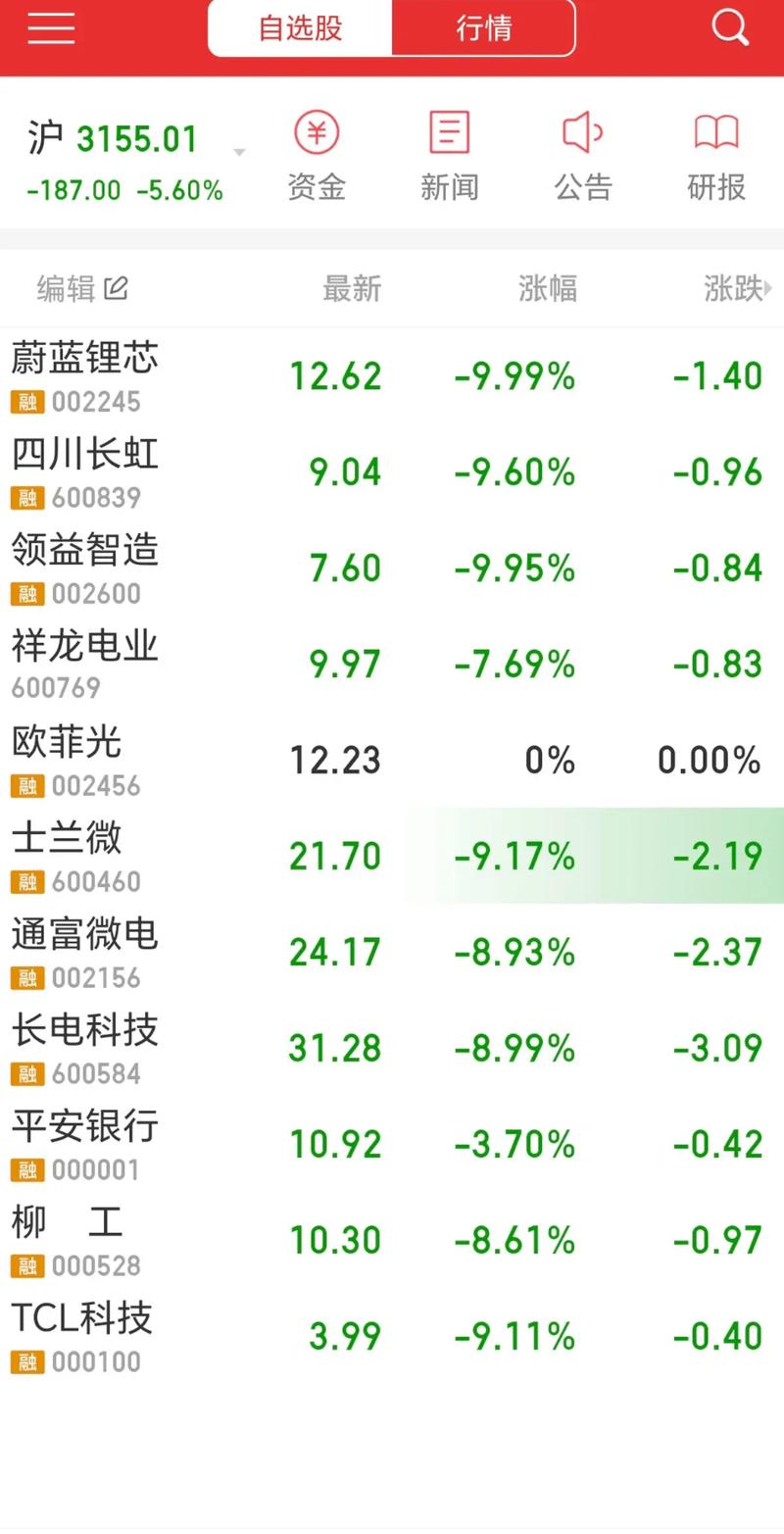Screen dimensions: 784x1534
Task: Open the 平安银行 stock entry
Action: click(392, 1143)
